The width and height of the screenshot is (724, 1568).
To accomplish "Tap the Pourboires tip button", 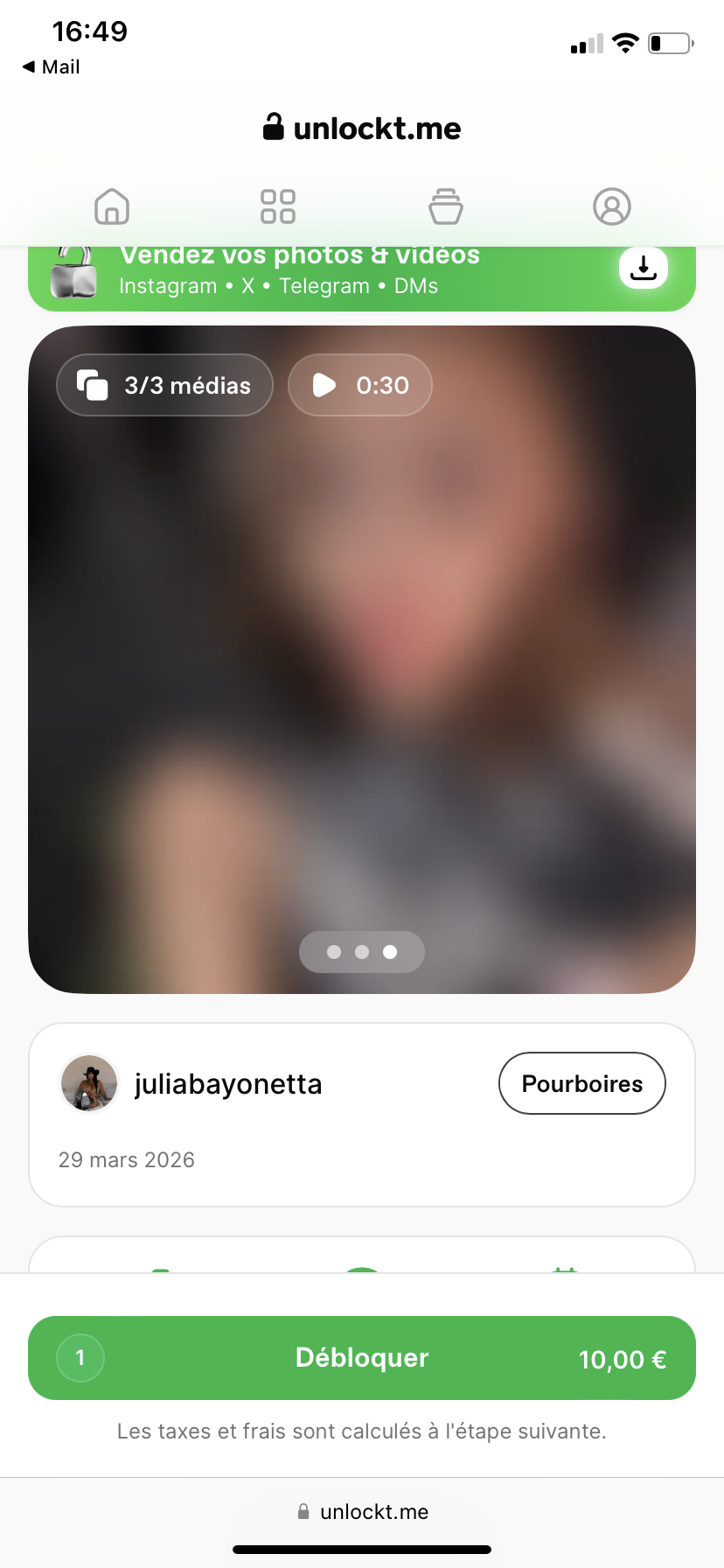I will click(x=581, y=1083).
